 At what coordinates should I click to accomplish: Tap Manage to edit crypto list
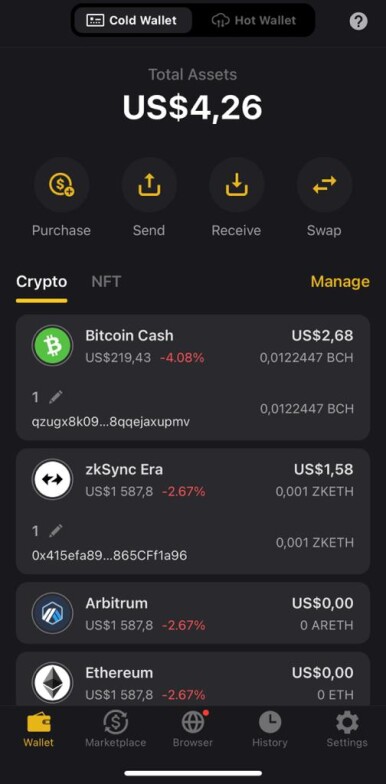[x=340, y=282]
